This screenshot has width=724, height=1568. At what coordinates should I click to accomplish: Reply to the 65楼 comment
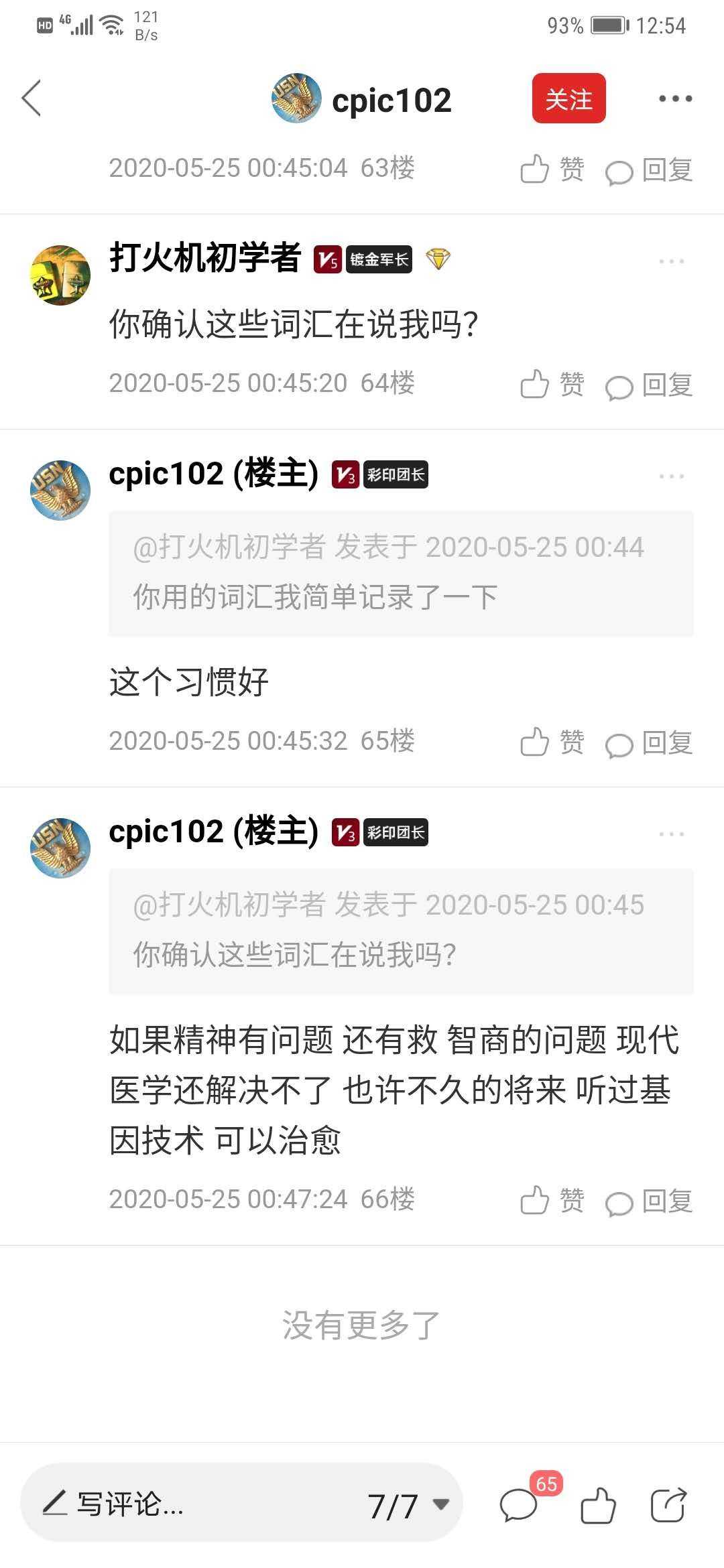649,744
